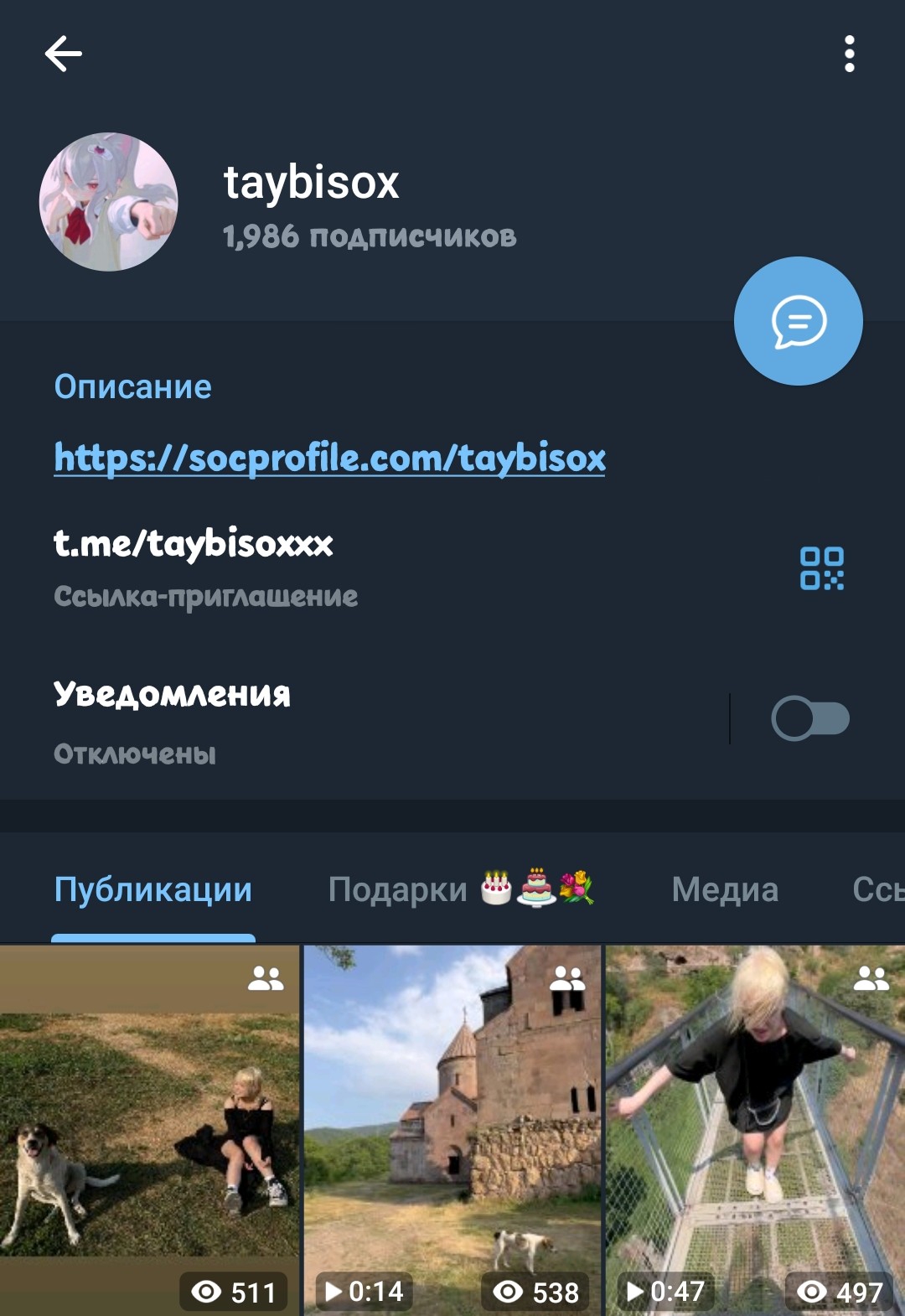Open the taybisox channel avatar
This screenshot has height=1316, width=905.
point(109,202)
